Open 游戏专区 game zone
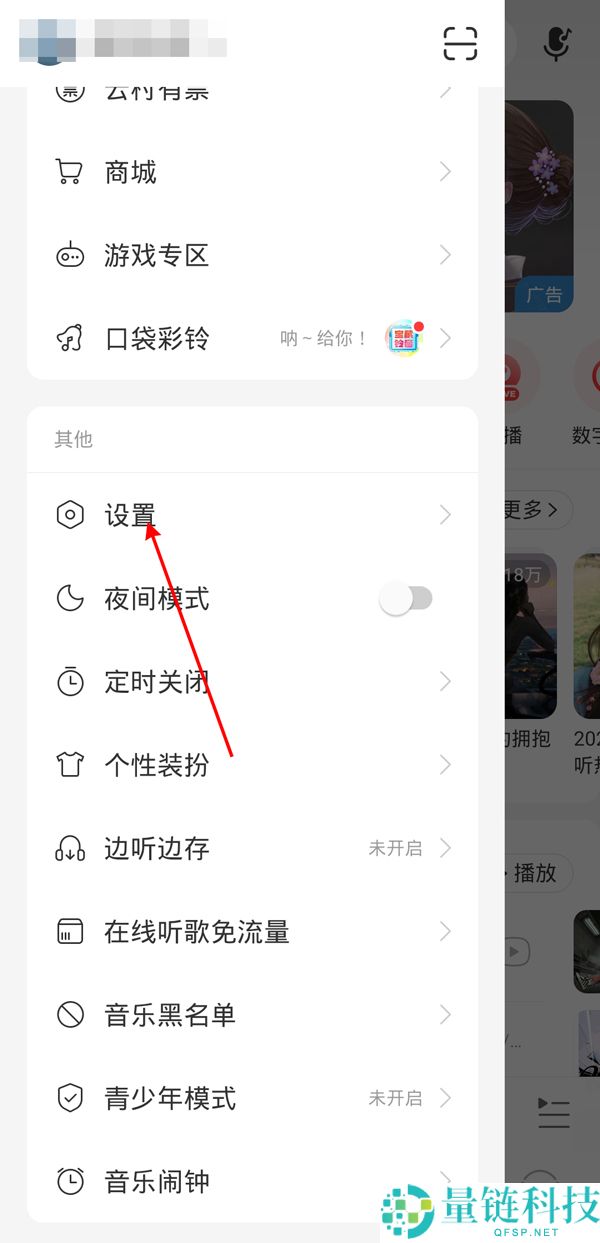The image size is (600, 1243). (250, 256)
